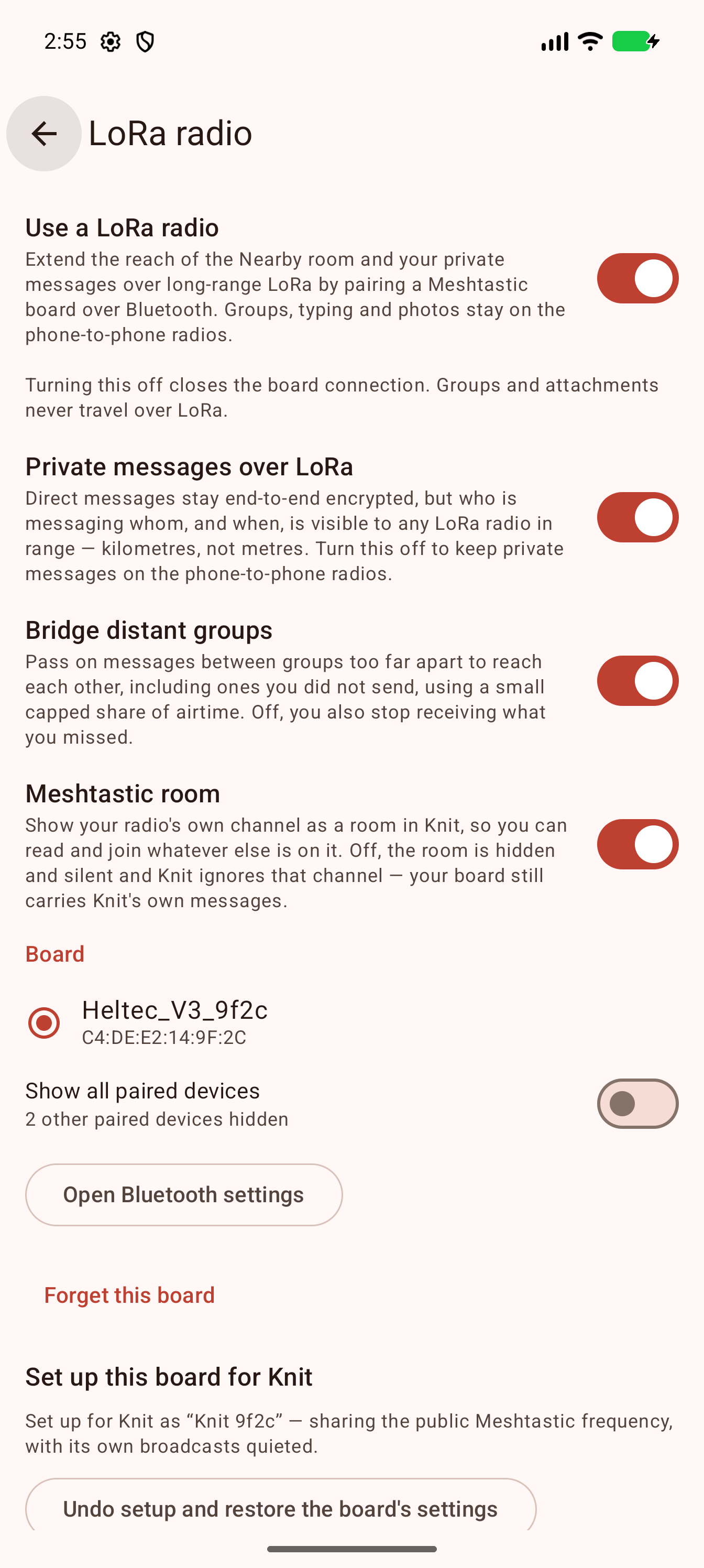The image size is (704, 1568).
Task: Switch off the Meshtastic room toggle
Action: 637,844
